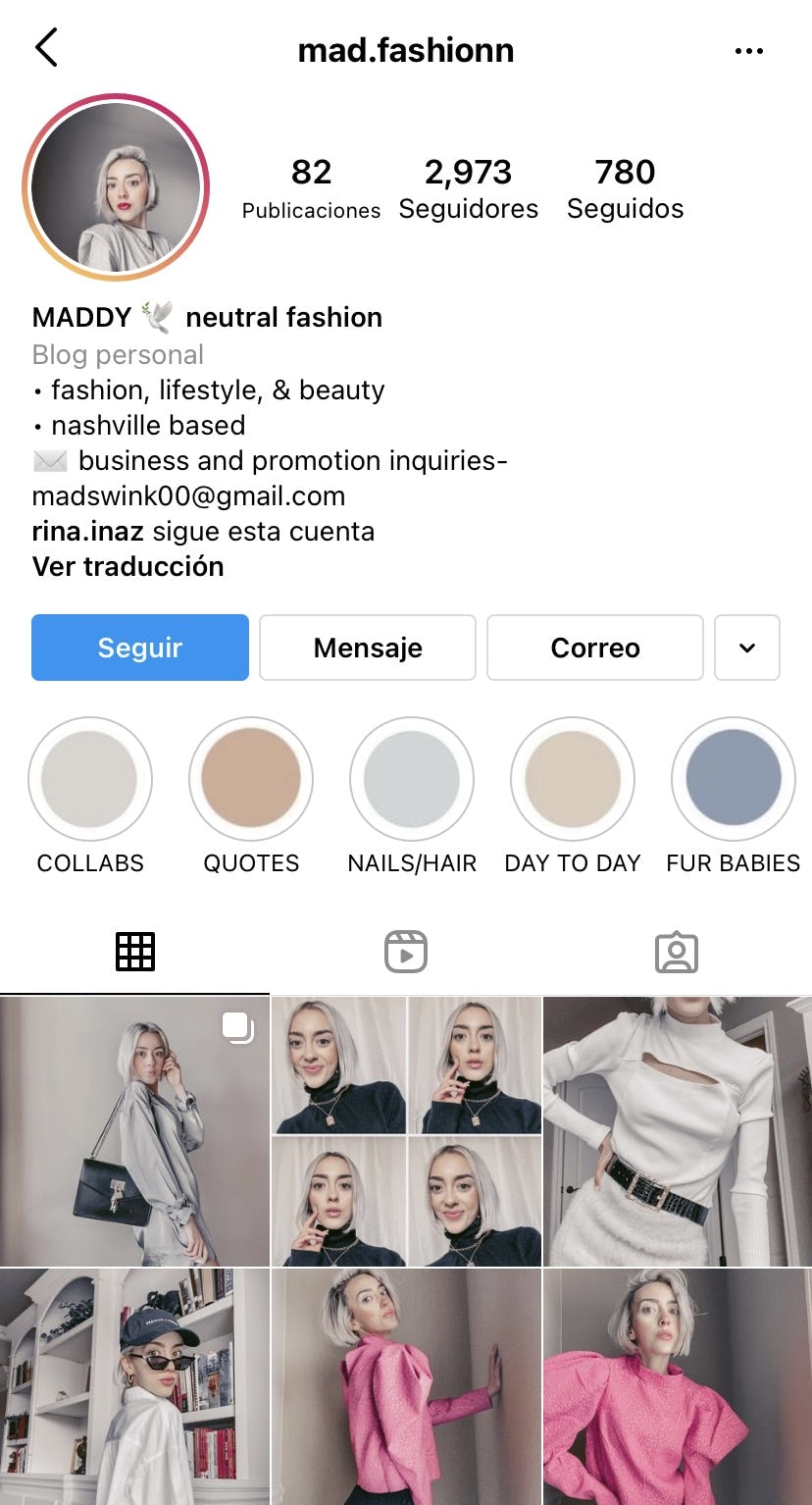
Task: Open the four-selfie collage post
Action: click(x=406, y=1131)
